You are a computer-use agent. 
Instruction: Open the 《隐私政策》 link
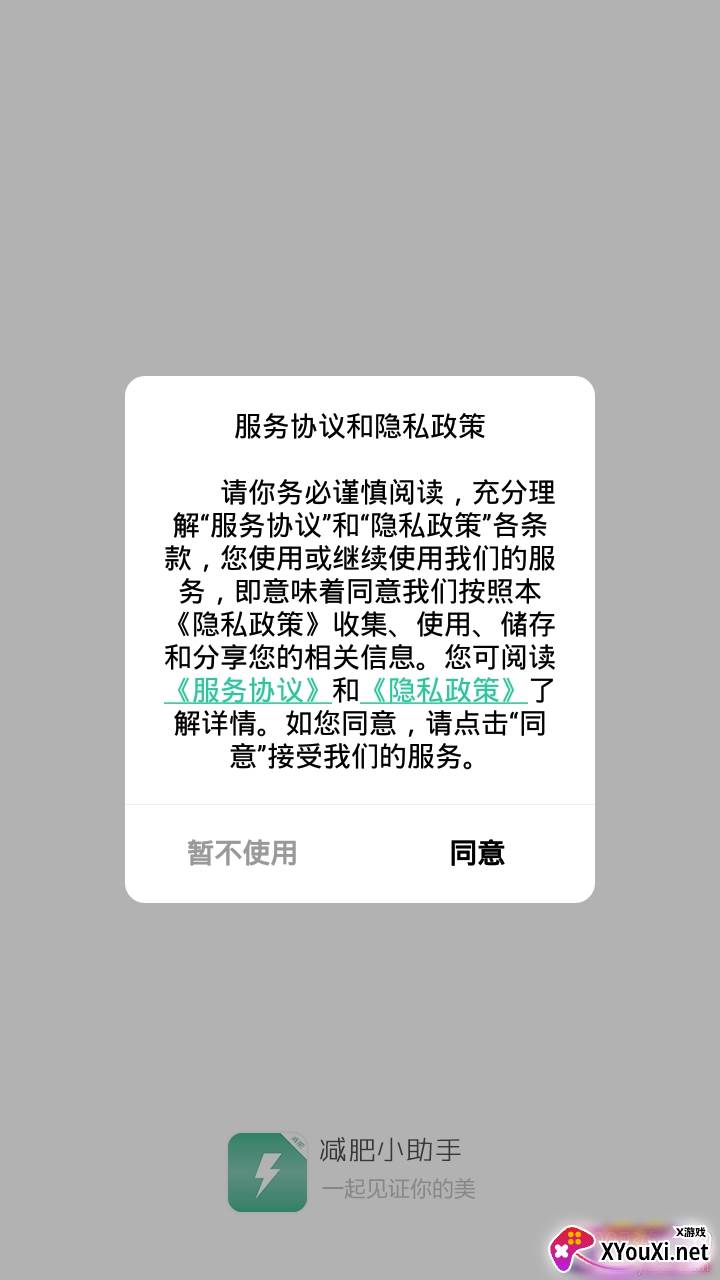pyautogui.click(x=443, y=690)
